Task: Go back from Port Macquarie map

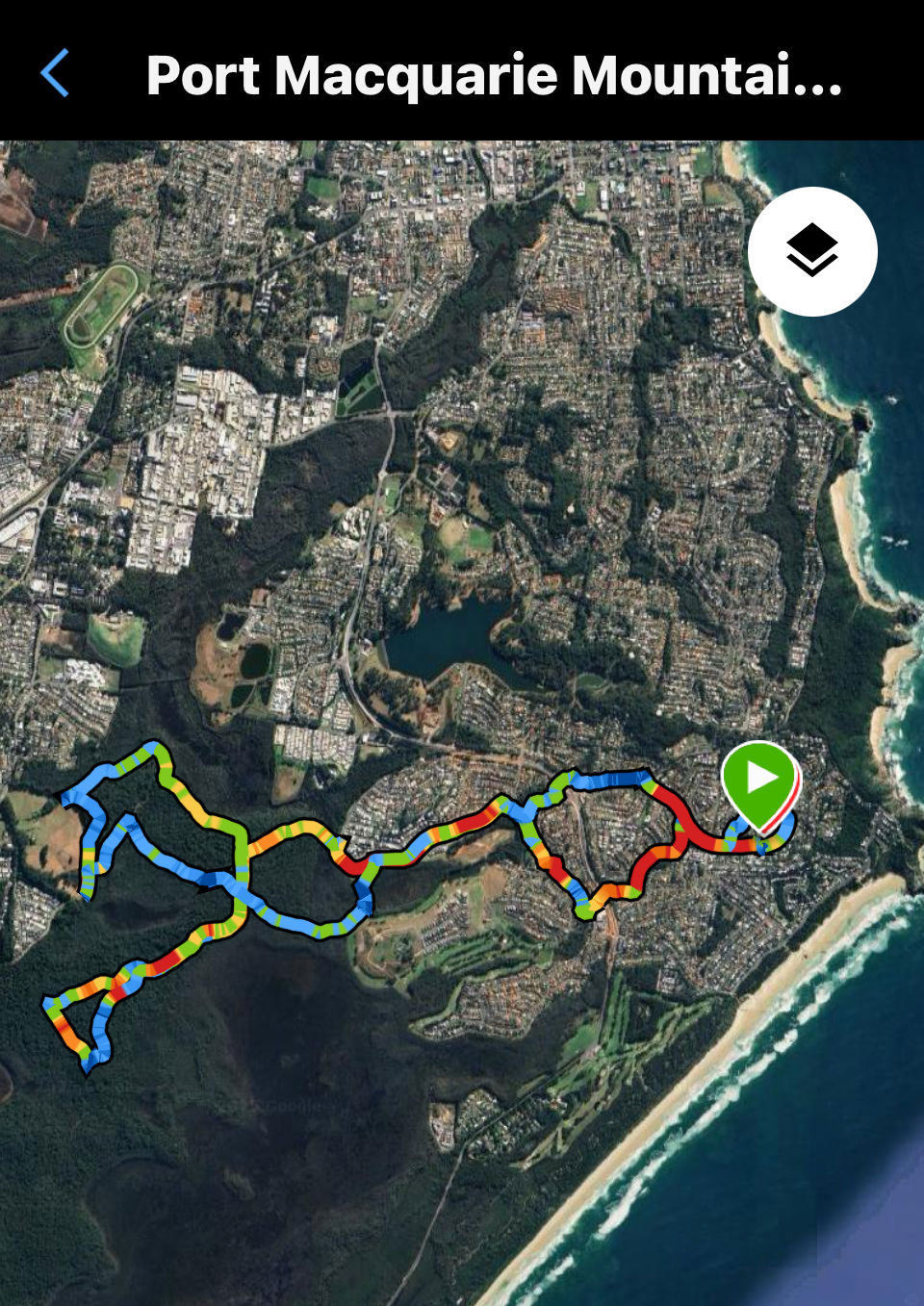Action: pos(56,74)
